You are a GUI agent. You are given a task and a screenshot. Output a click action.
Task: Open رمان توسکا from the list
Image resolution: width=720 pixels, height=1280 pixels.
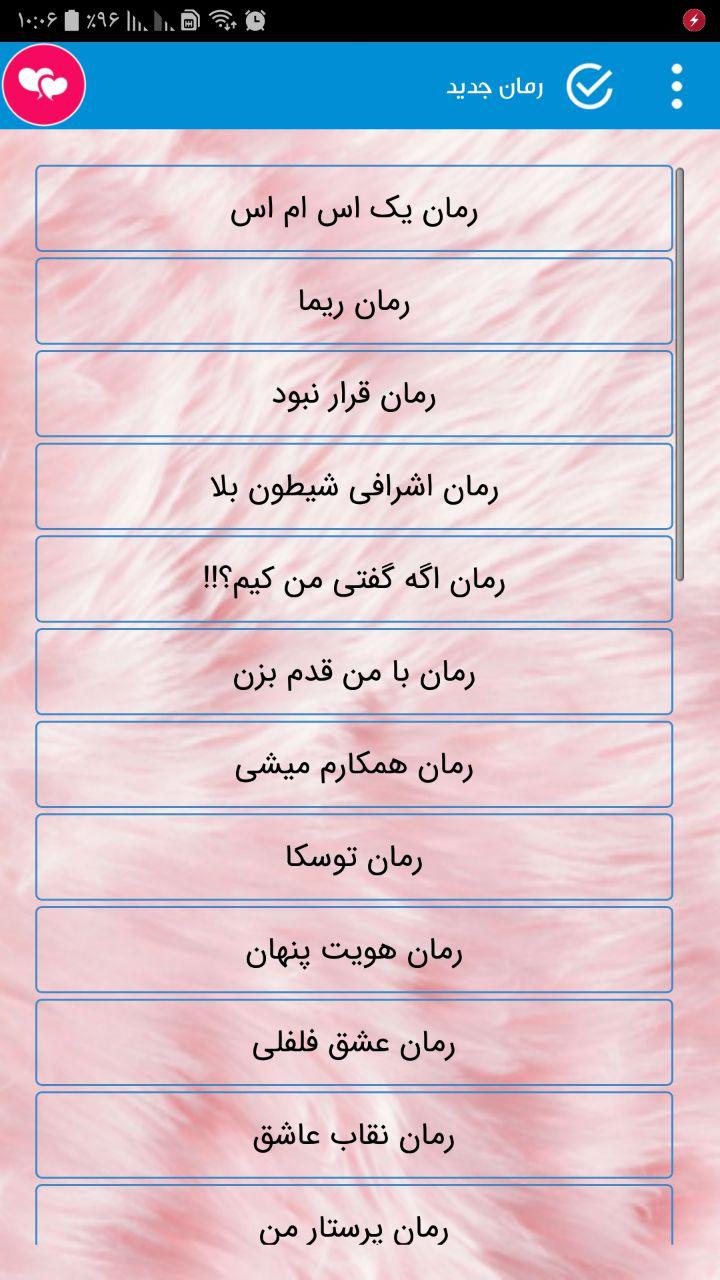pos(353,857)
